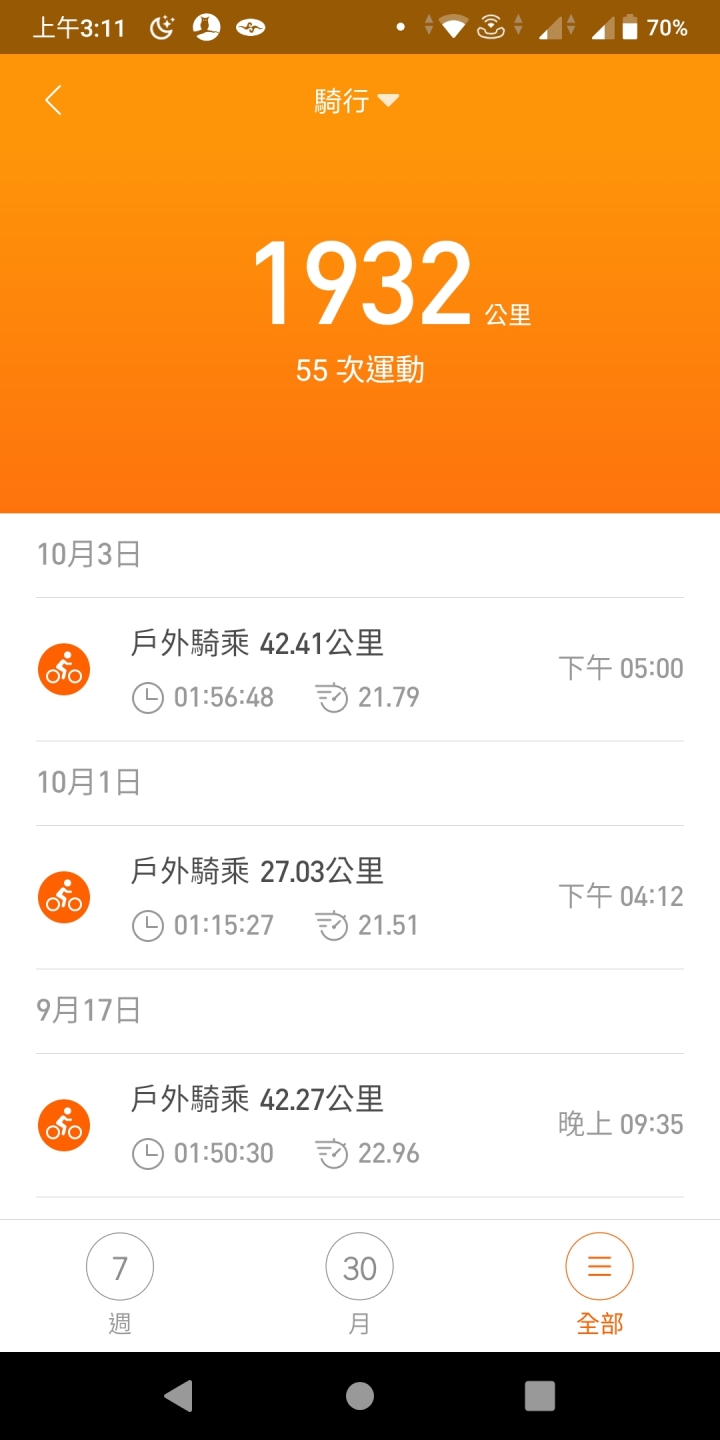Open the system recent apps button

tap(540, 1396)
